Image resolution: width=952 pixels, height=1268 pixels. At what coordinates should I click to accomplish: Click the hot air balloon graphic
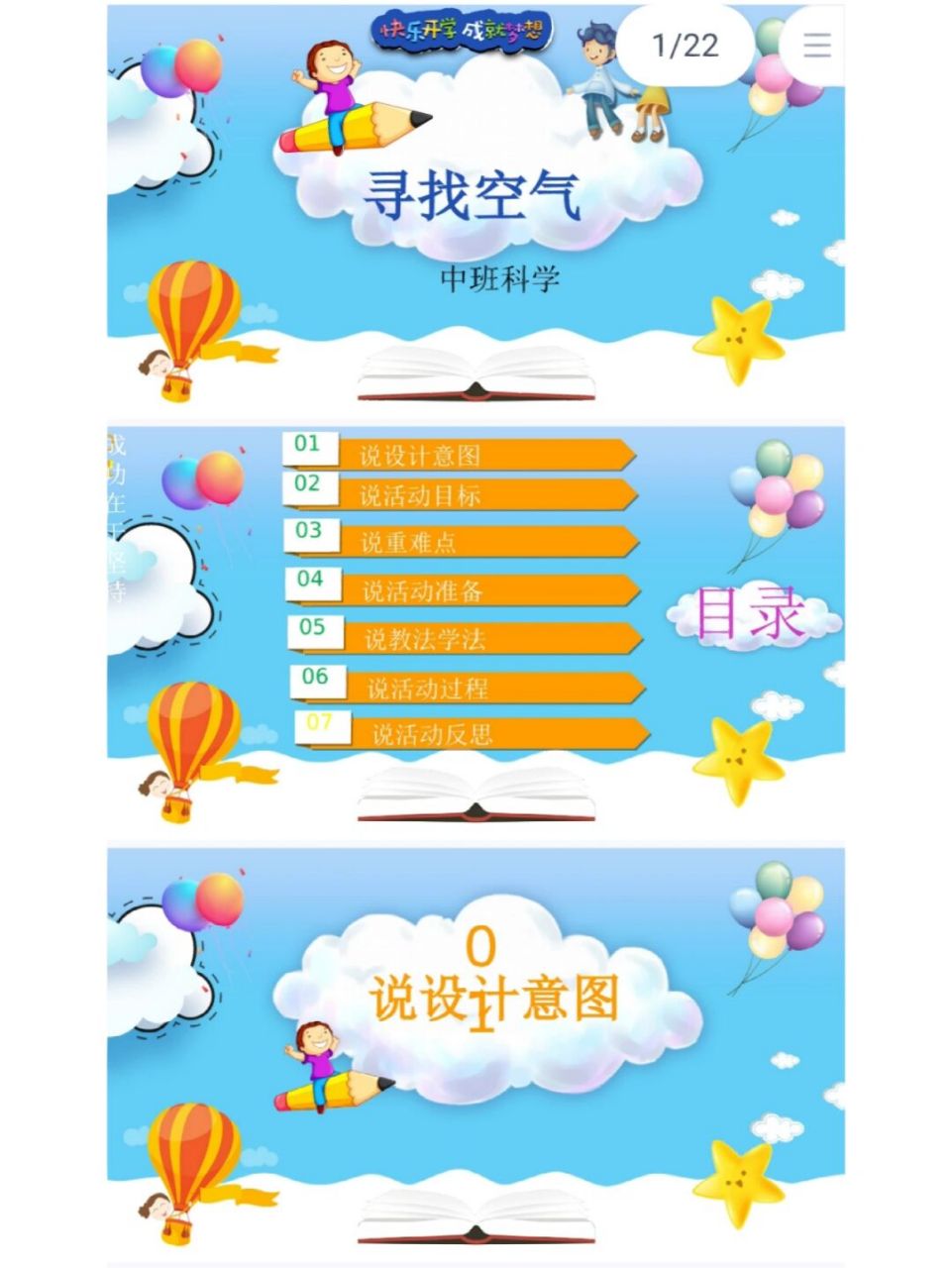(193, 317)
